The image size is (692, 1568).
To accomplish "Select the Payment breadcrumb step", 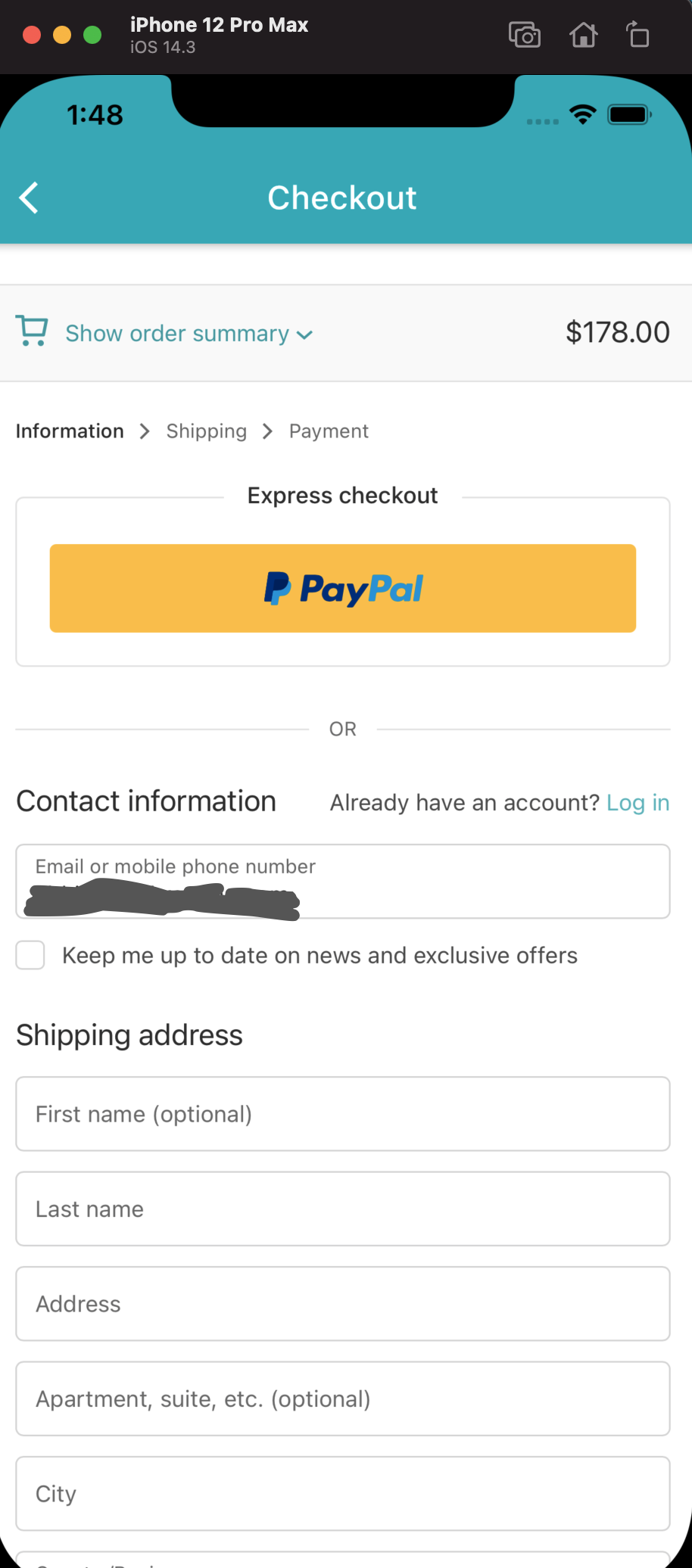I will pyautogui.click(x=329, y=431).
